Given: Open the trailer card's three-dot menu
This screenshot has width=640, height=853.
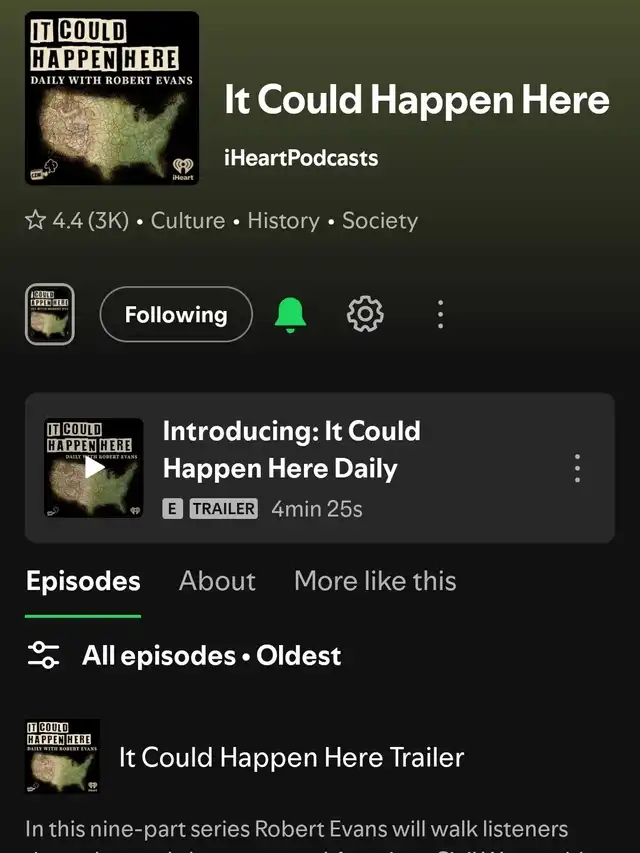Looking at the screenshot, I should [577, 468].
